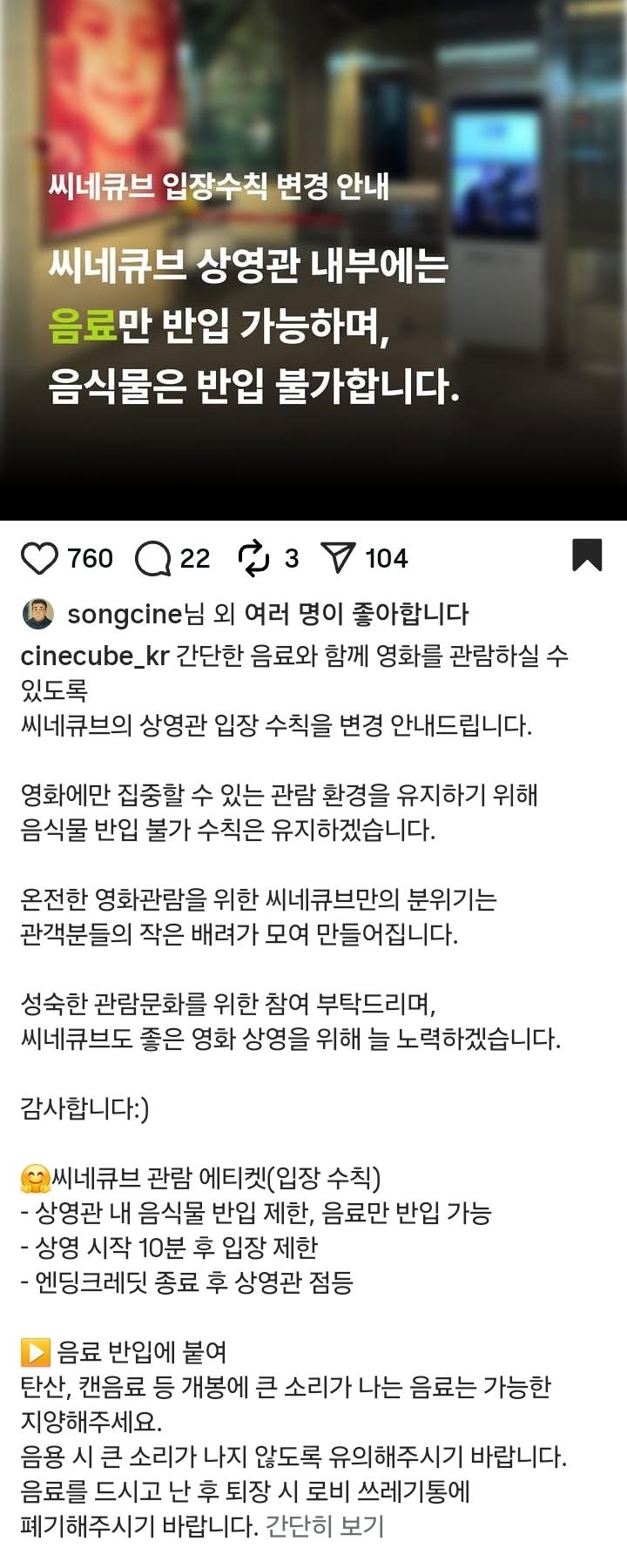Open comments on the post

pyautogui.click(x=153, y=558)
